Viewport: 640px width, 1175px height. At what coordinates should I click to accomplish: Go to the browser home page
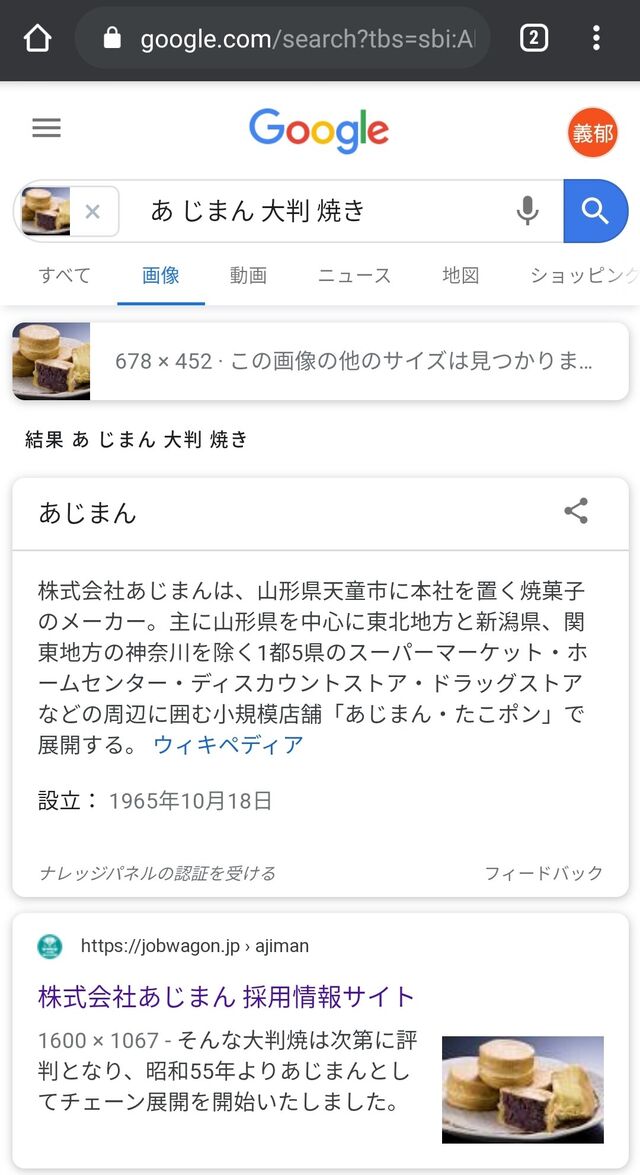37,37
